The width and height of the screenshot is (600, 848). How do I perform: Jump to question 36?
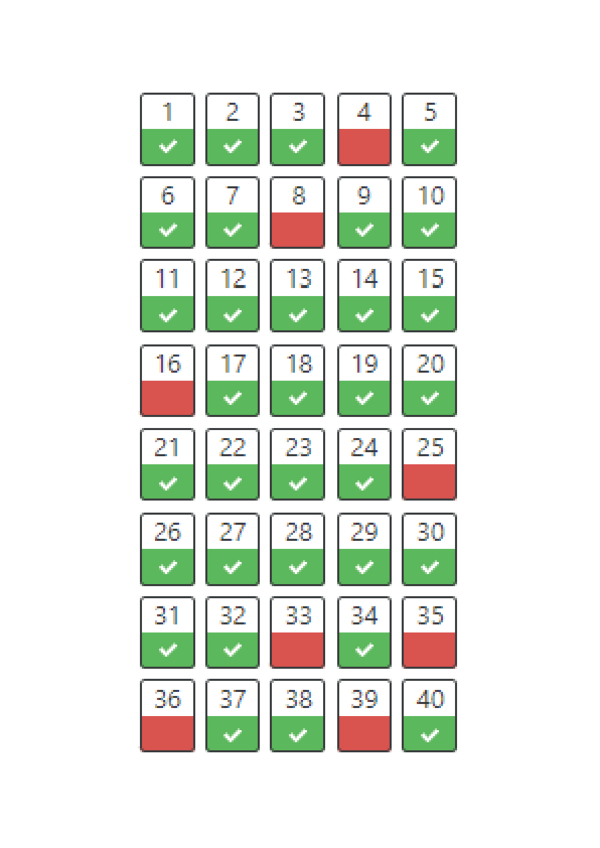167,716
